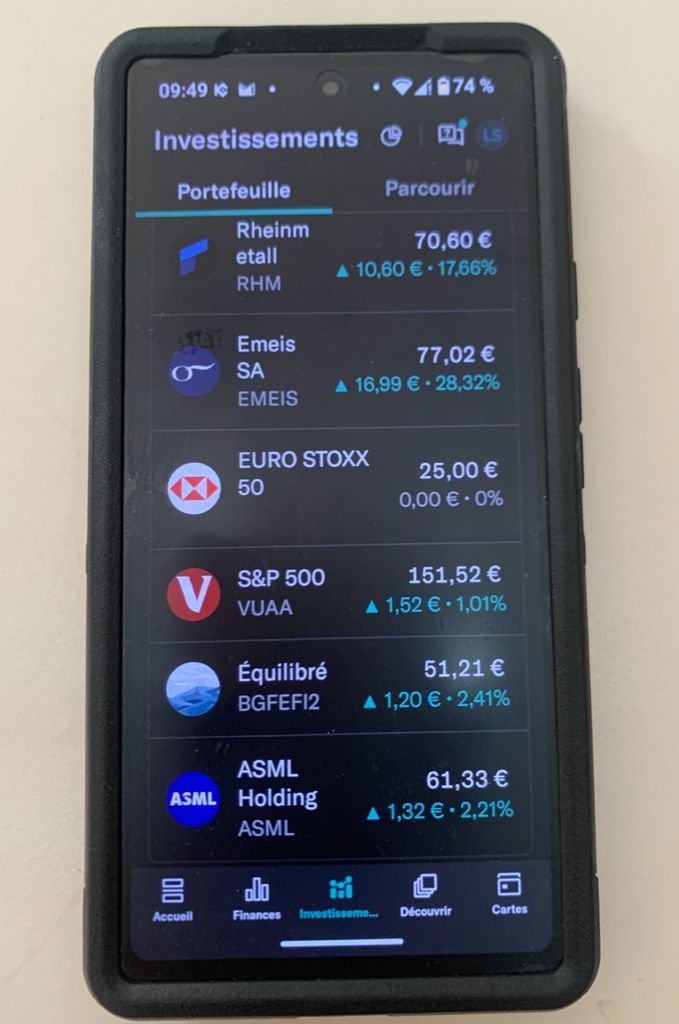
Task: Tap the Investissements bottom tab
Action: (x=340, y=899)
